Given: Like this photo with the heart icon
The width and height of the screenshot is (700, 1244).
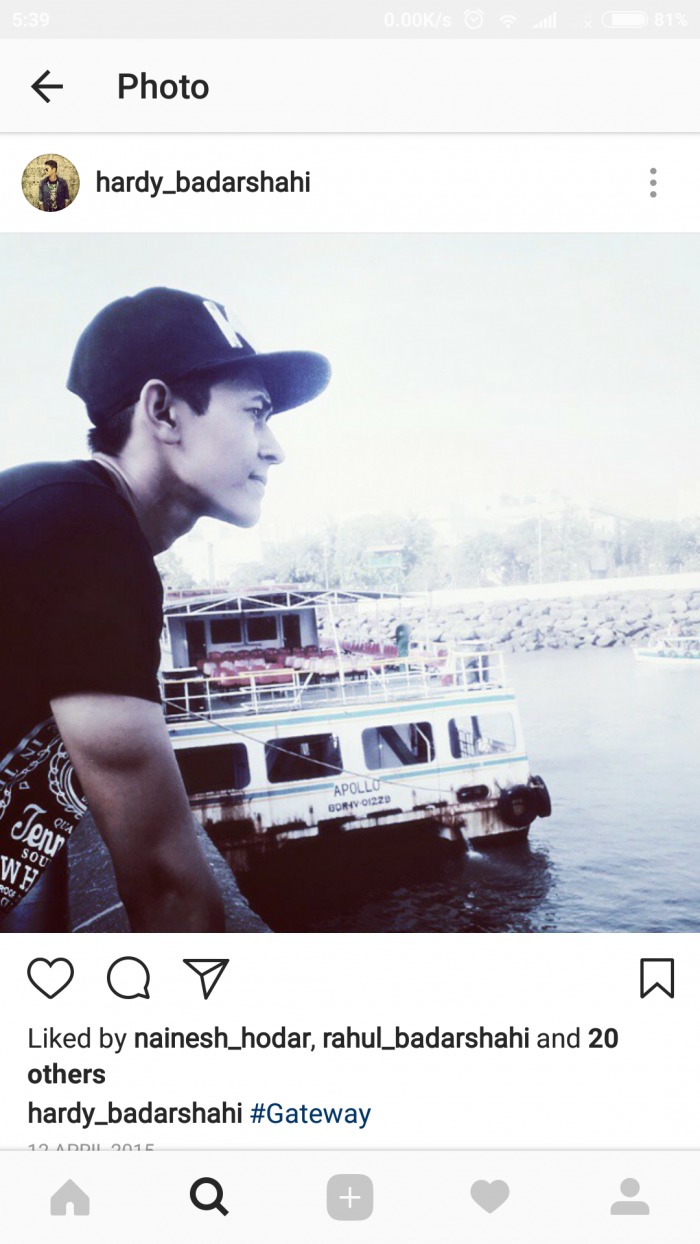Looking at the screenshot, I should pyautogui.click(x=50, y=978).
